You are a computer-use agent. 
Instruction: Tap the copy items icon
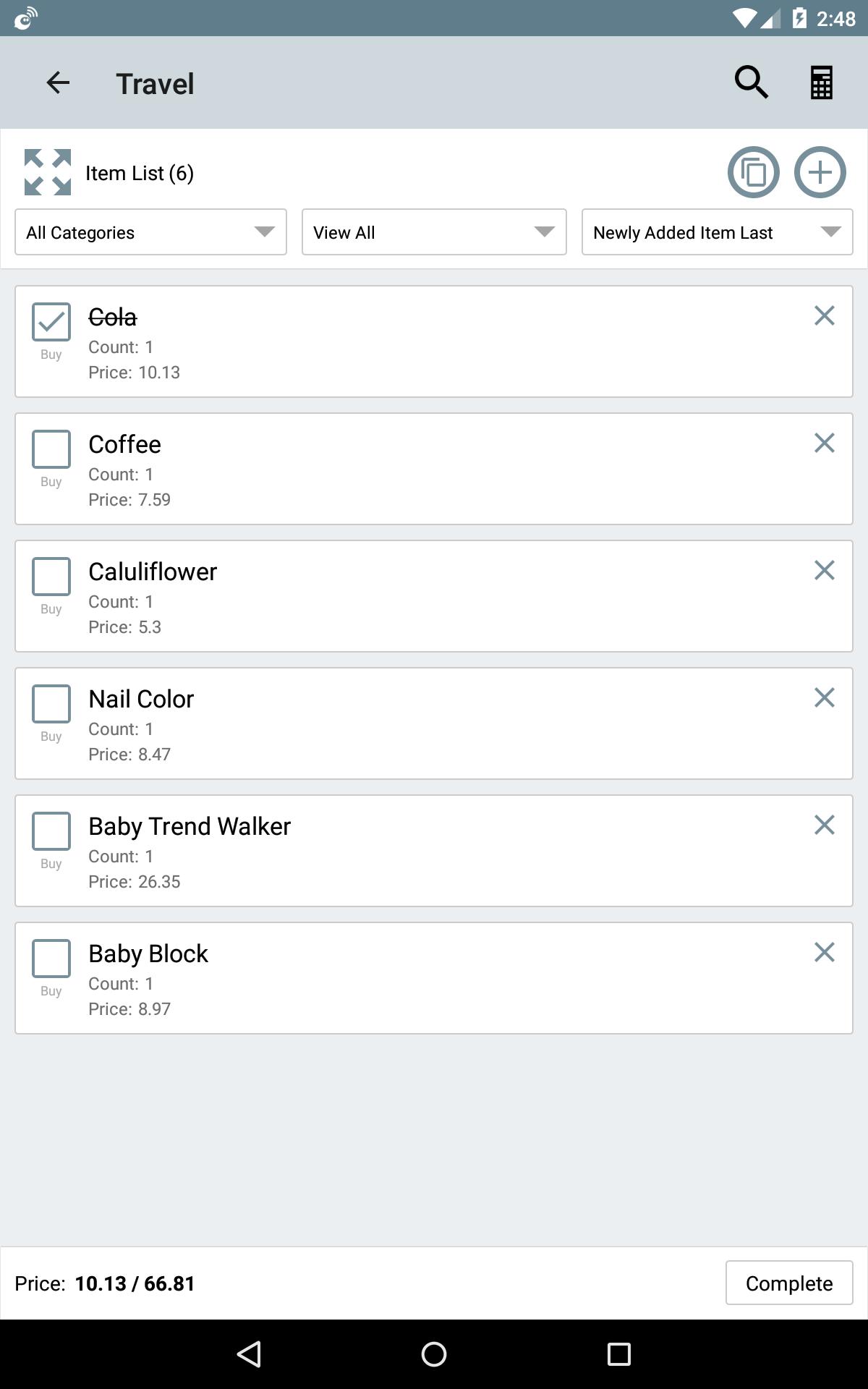tap(753, 172)
